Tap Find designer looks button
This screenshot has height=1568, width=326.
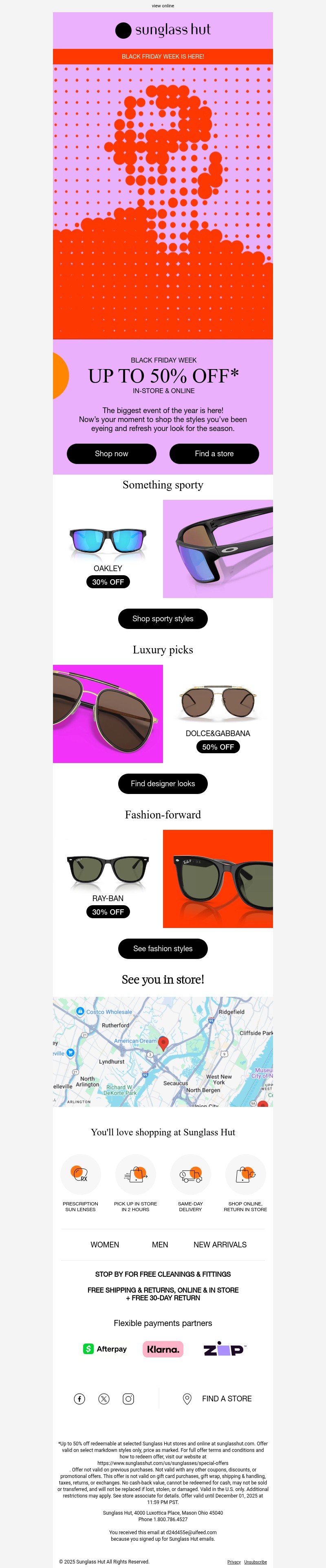point(163,783)
